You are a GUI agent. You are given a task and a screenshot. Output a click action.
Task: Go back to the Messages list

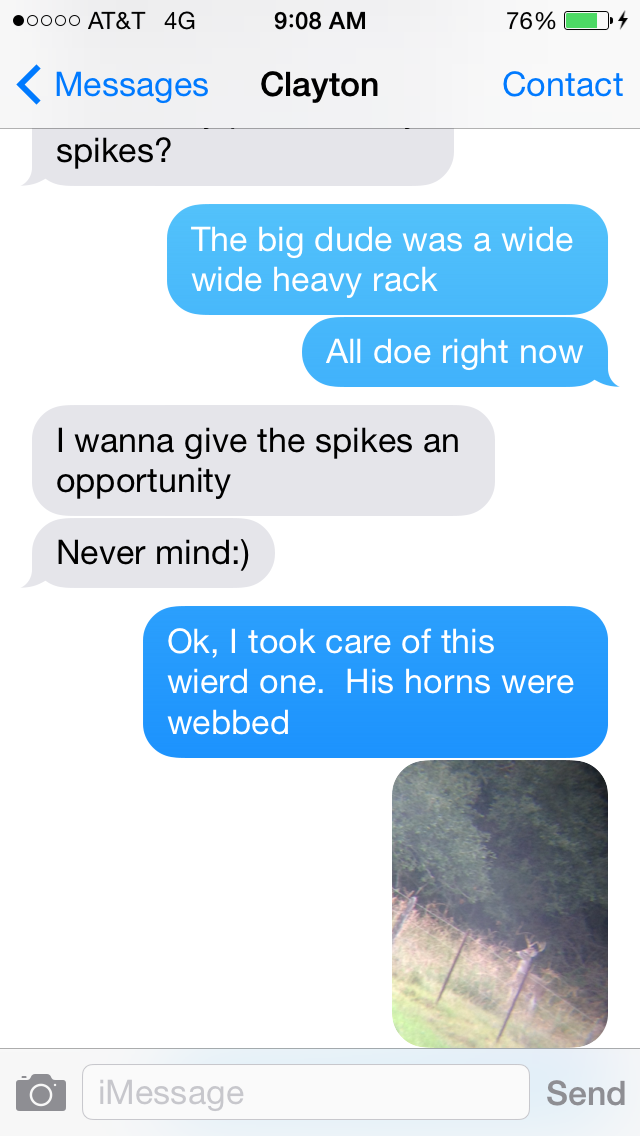pyautogui.click(x=112, y=85)
